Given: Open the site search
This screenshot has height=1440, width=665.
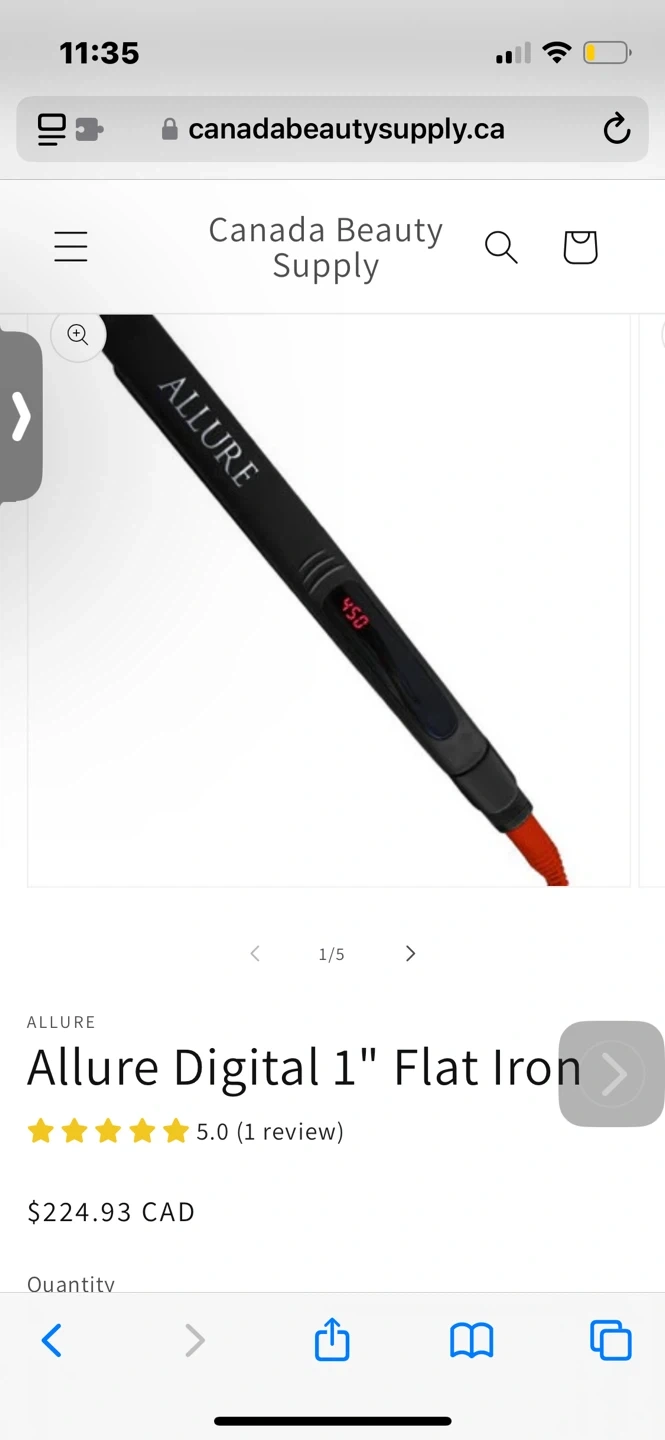Looking at the screenshot, I should (501, 247).
